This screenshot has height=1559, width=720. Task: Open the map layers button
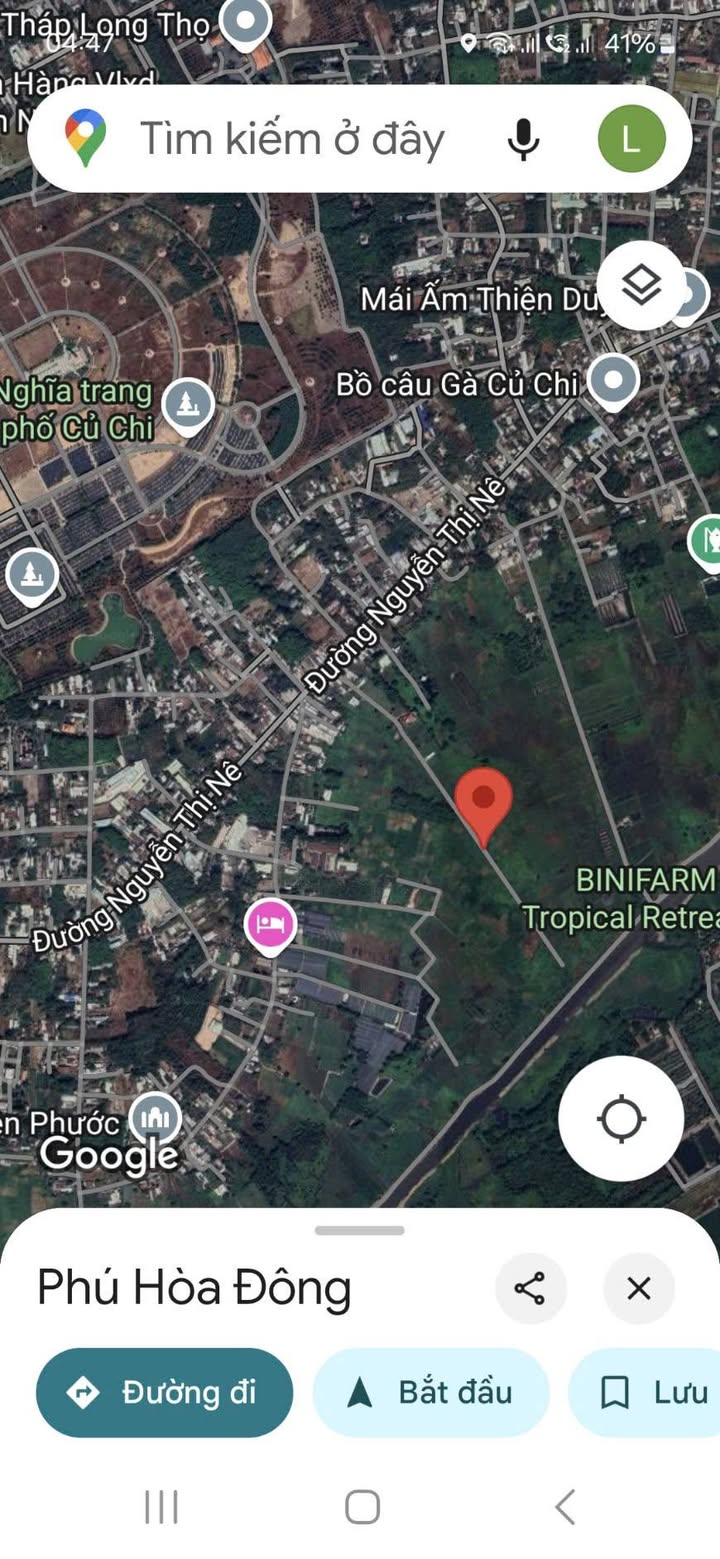click(x=641, y=286)
